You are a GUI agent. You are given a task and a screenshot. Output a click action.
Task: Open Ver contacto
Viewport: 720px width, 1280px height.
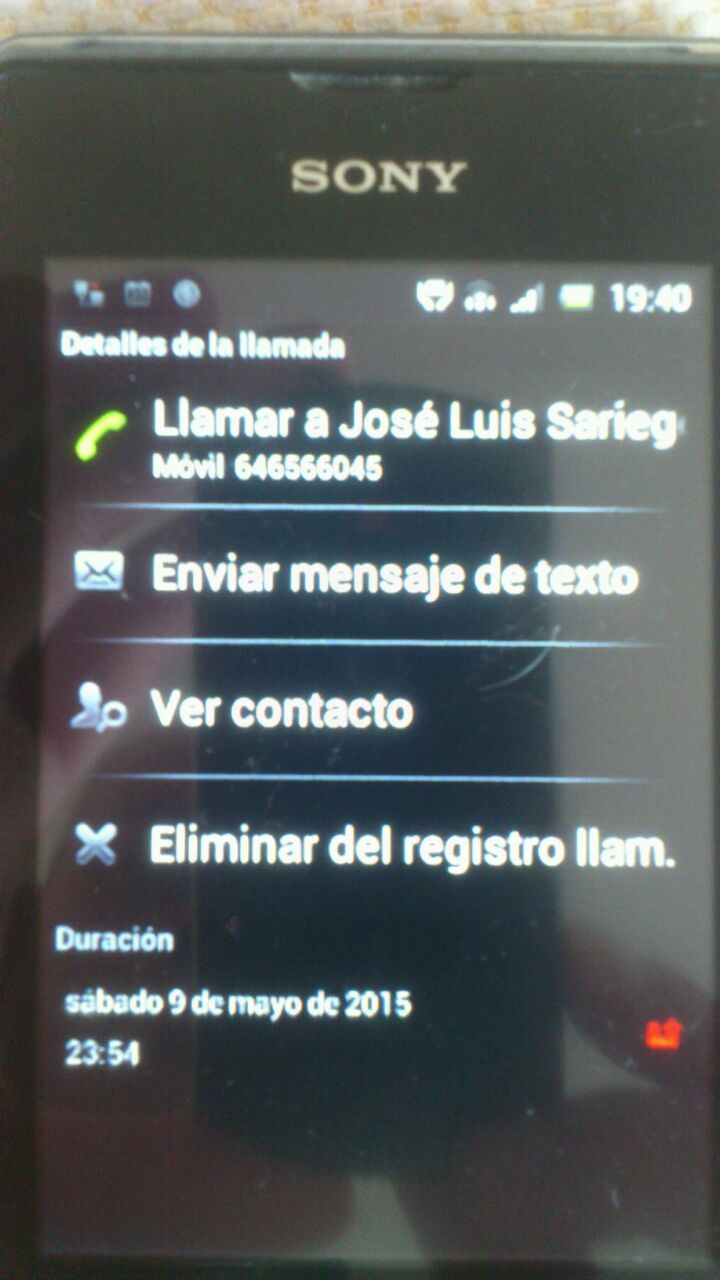coord(282,709)
